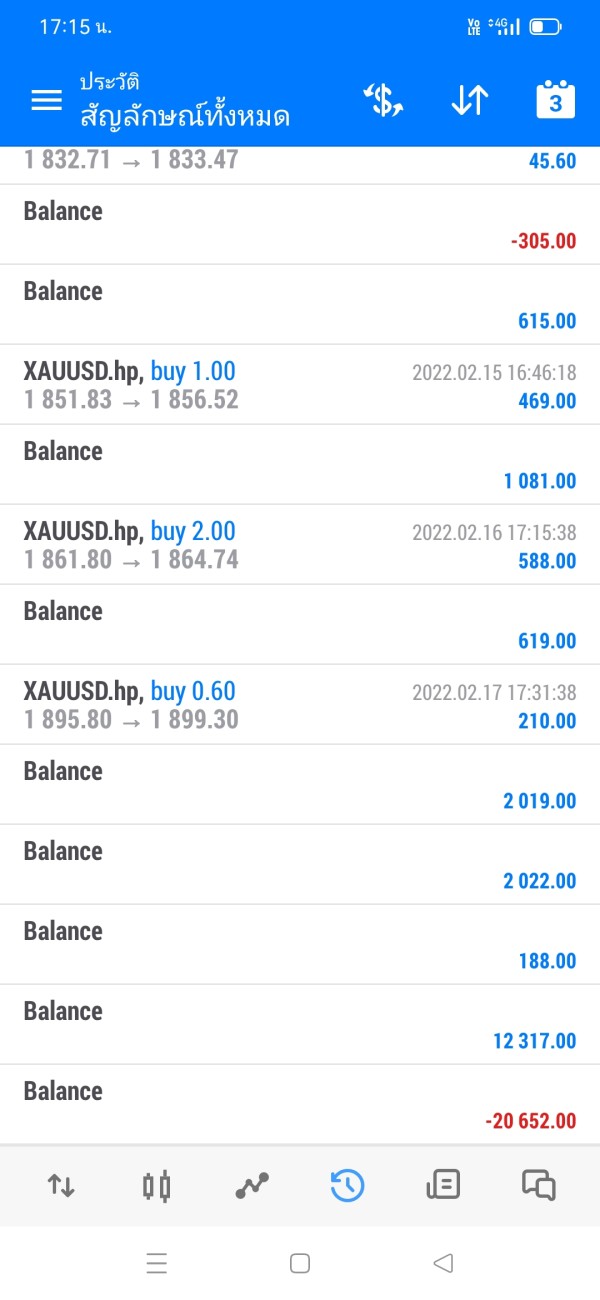Expand the XAUUSD.hp buy 1.00 deal
This screenshot has width=600, height=1300.
pyautogui.click(x=300, y=385)
